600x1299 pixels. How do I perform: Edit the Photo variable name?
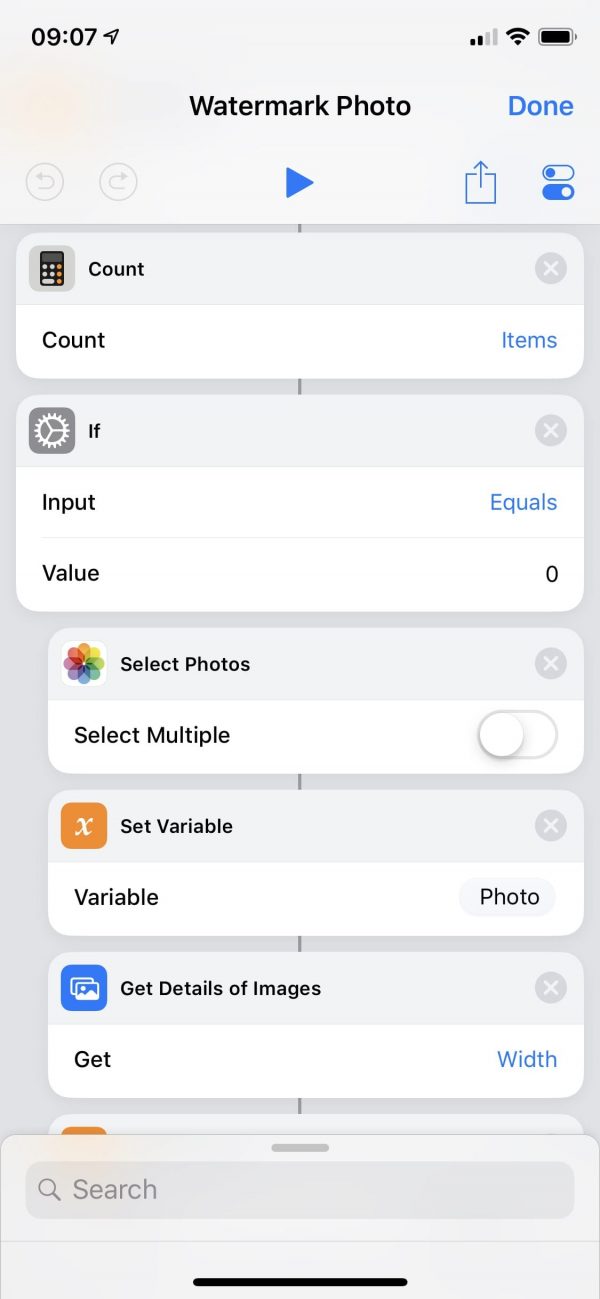[508, 897]
